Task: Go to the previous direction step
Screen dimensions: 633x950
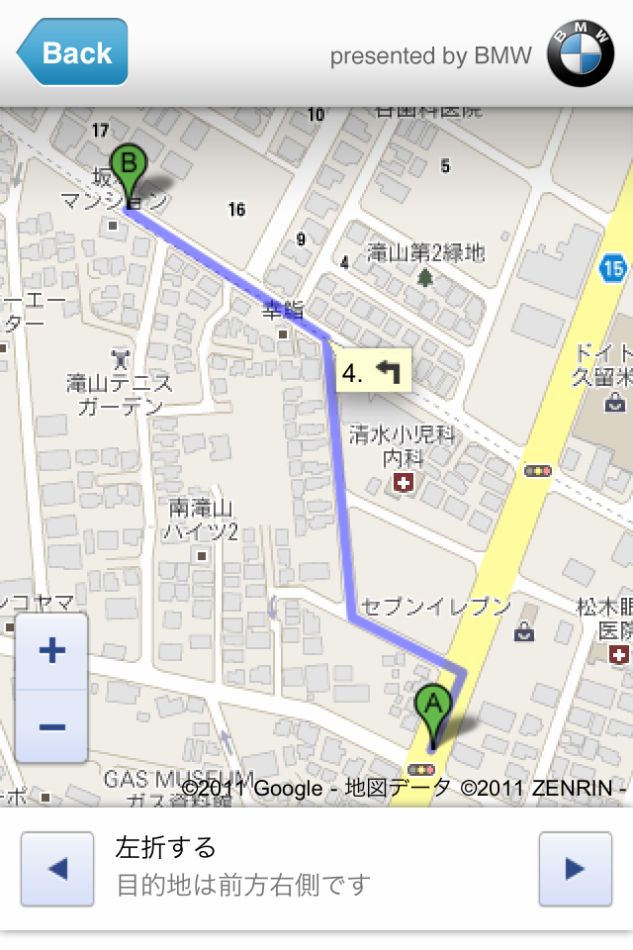Action: (x=57, y=868)
